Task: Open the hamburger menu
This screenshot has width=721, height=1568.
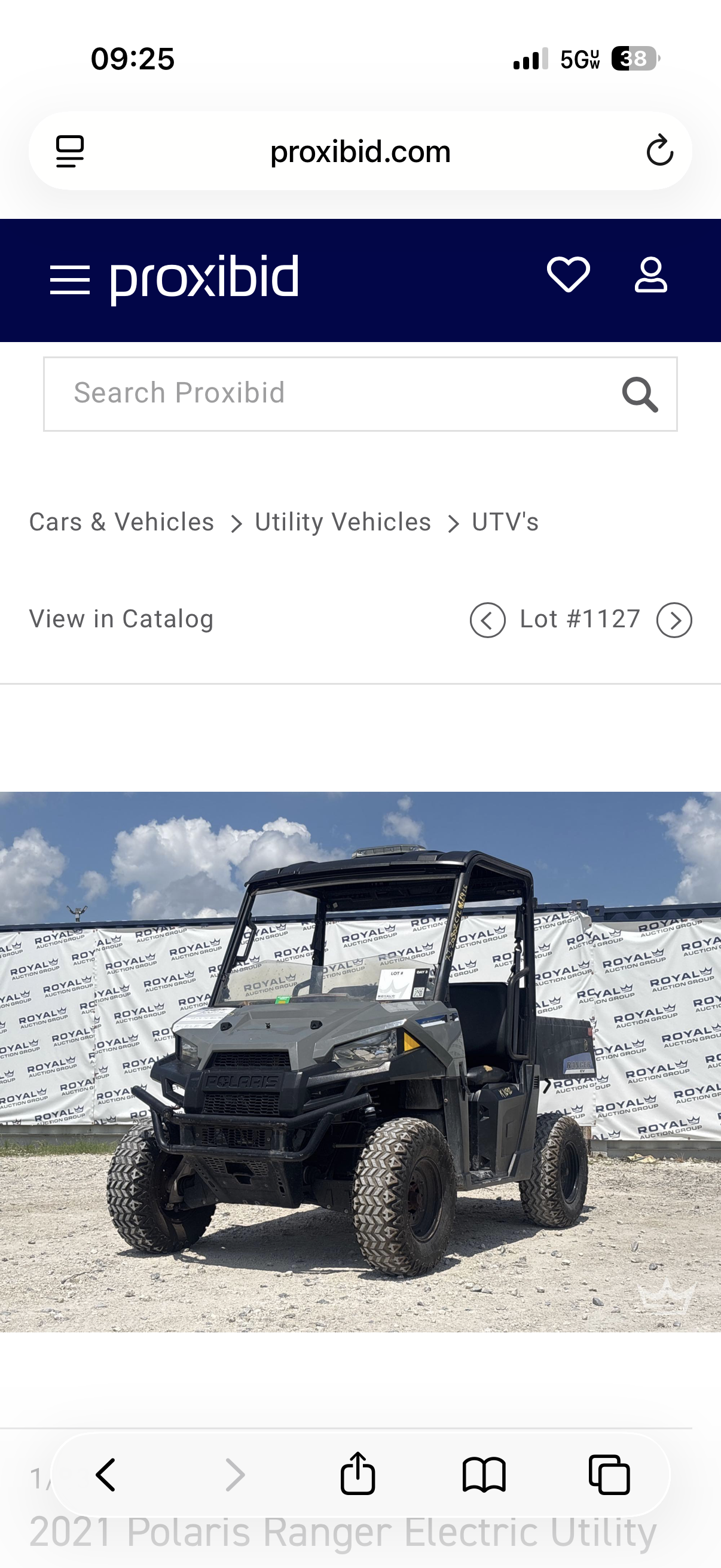Action: [x=70, y=280]
